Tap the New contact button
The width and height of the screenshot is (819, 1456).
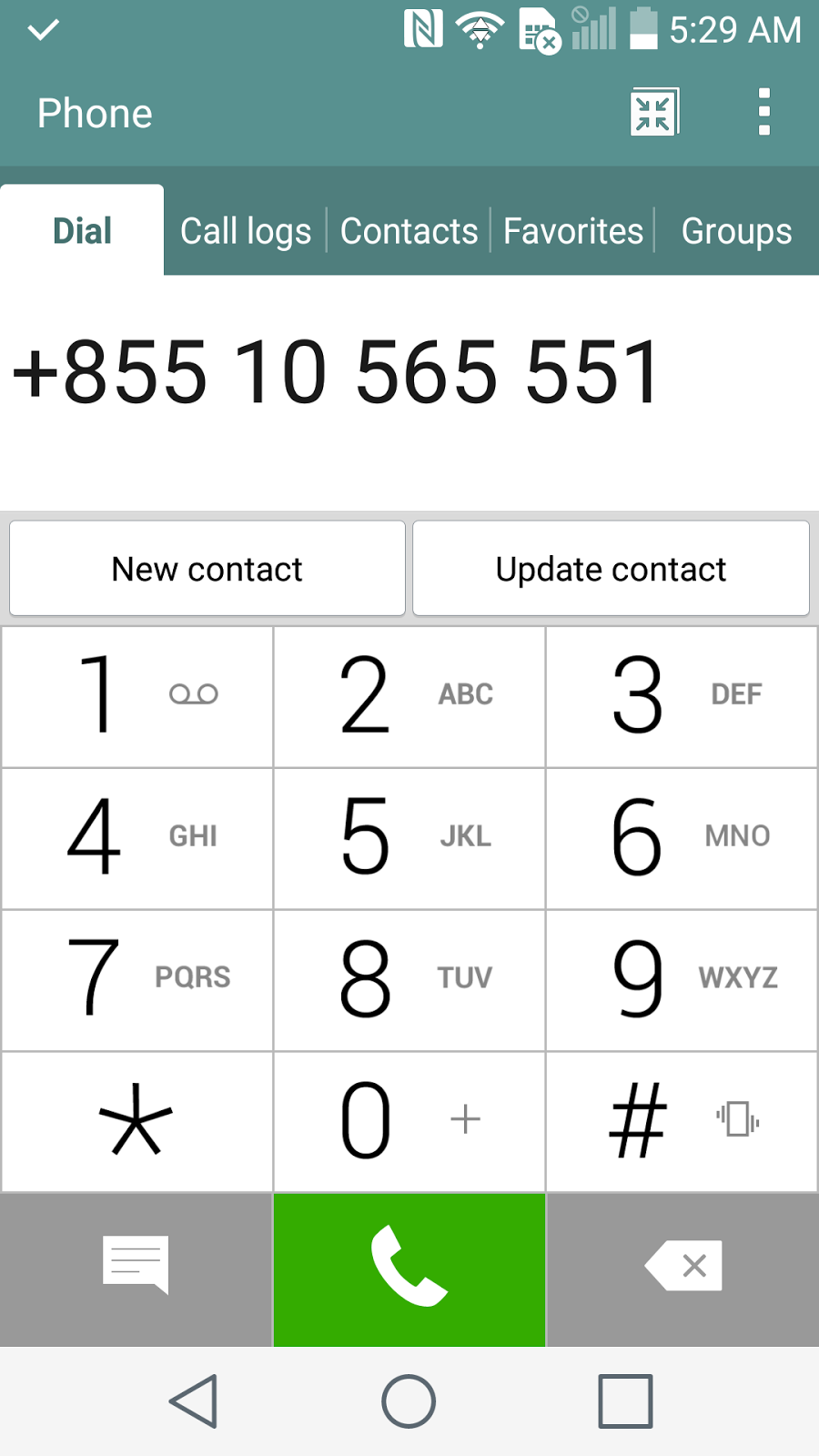tap(207, 569)
